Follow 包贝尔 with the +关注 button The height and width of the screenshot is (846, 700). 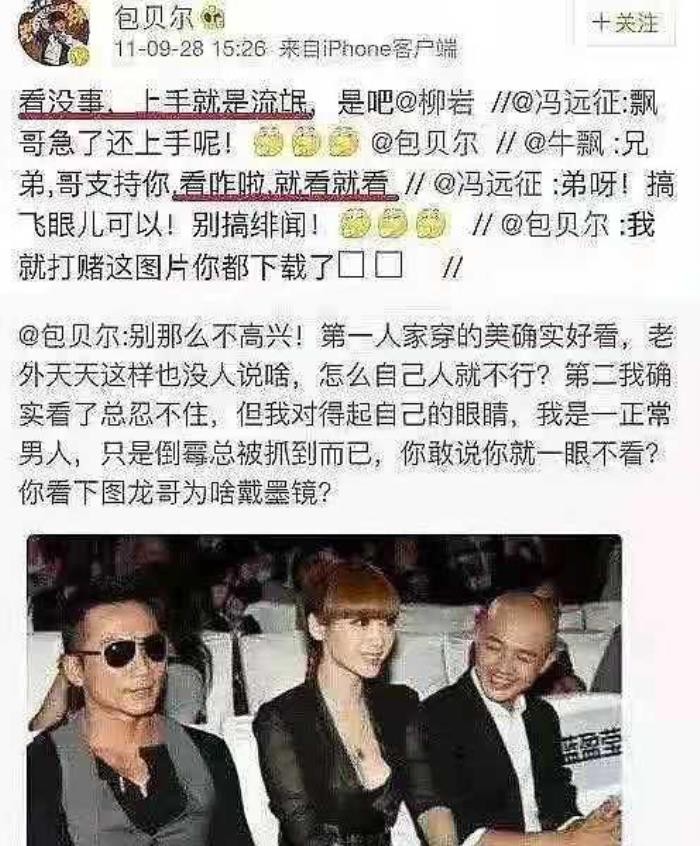pyautogui.click(x=628, y=23)
